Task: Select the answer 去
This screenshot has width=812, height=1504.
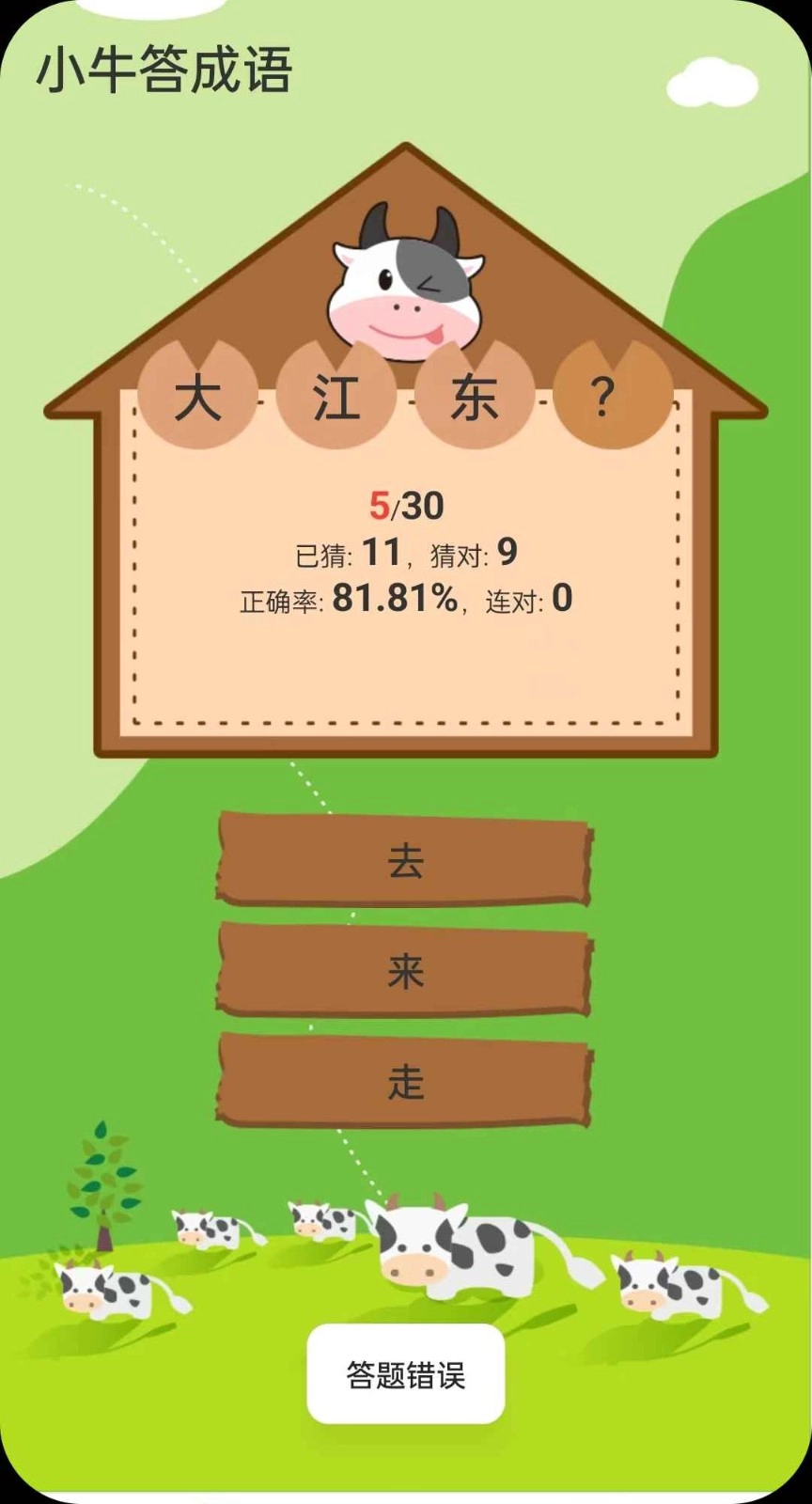Action: coord(404,862)
